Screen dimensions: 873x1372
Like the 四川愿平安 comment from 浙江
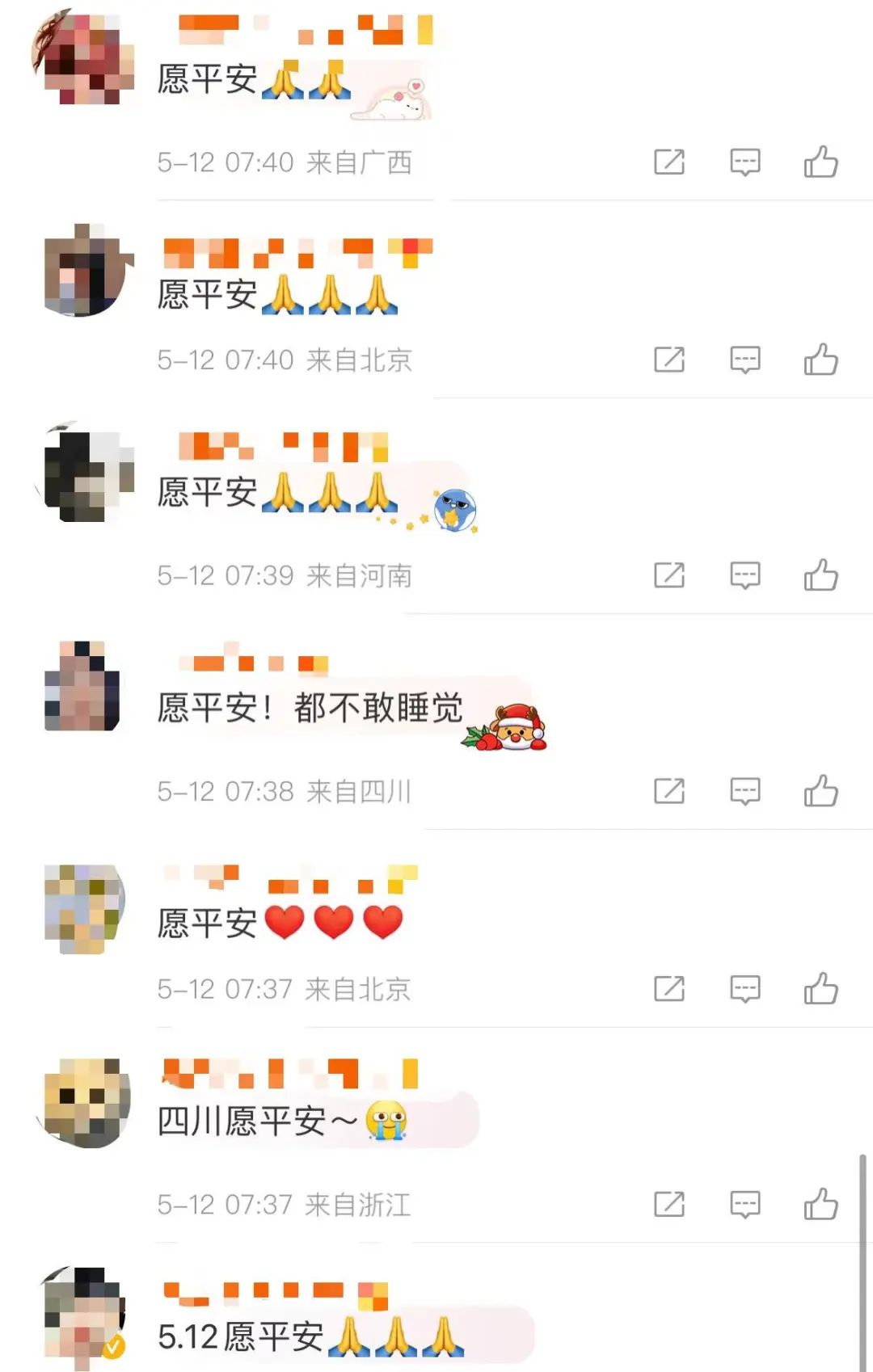(x=820, y=1204)
